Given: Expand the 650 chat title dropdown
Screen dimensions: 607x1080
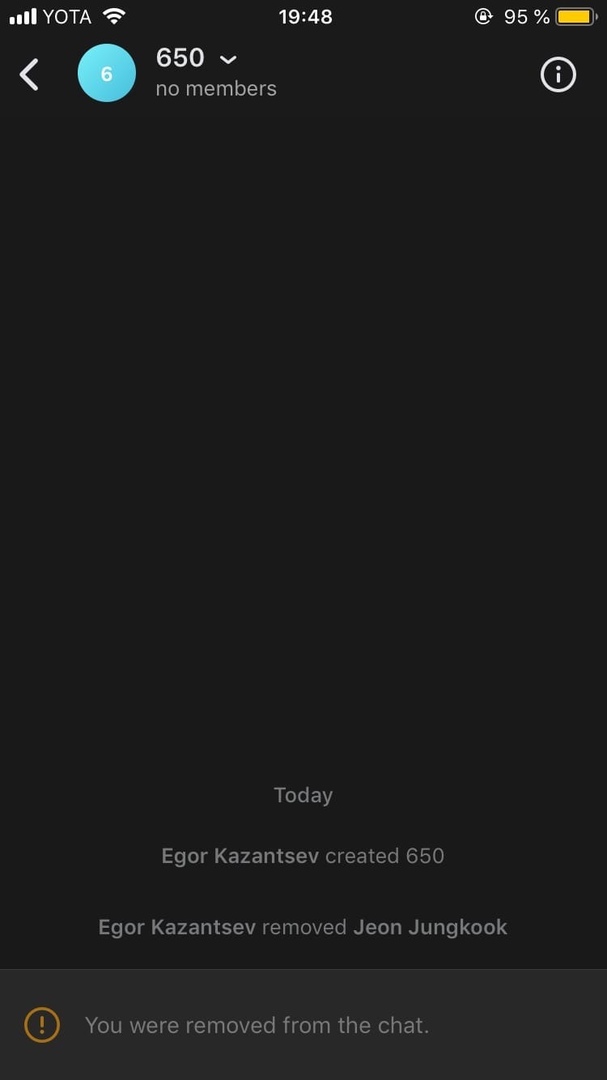Looking at the screenshot, I should [228, 60].
